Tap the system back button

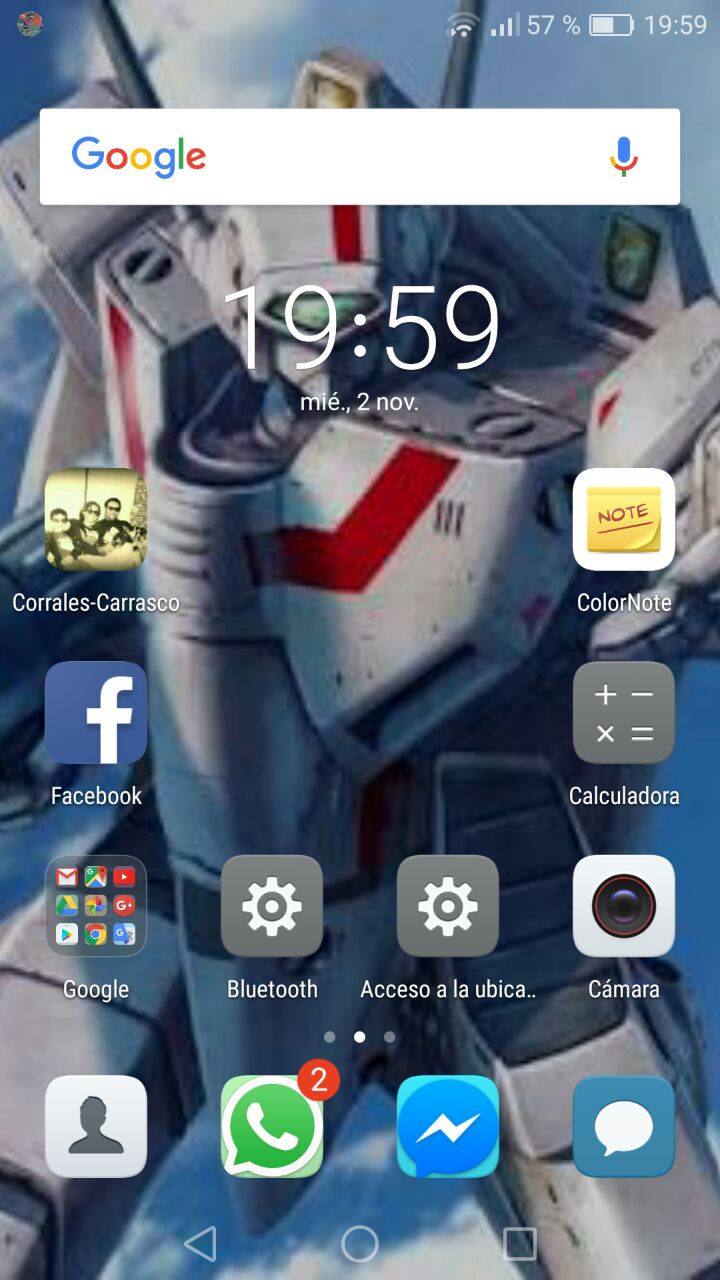(201, 1244)
